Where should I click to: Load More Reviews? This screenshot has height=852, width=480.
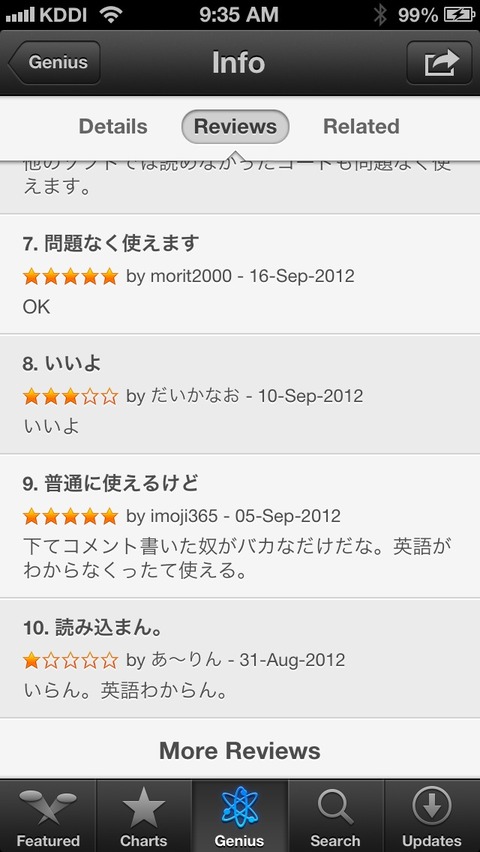coord(240,750)
